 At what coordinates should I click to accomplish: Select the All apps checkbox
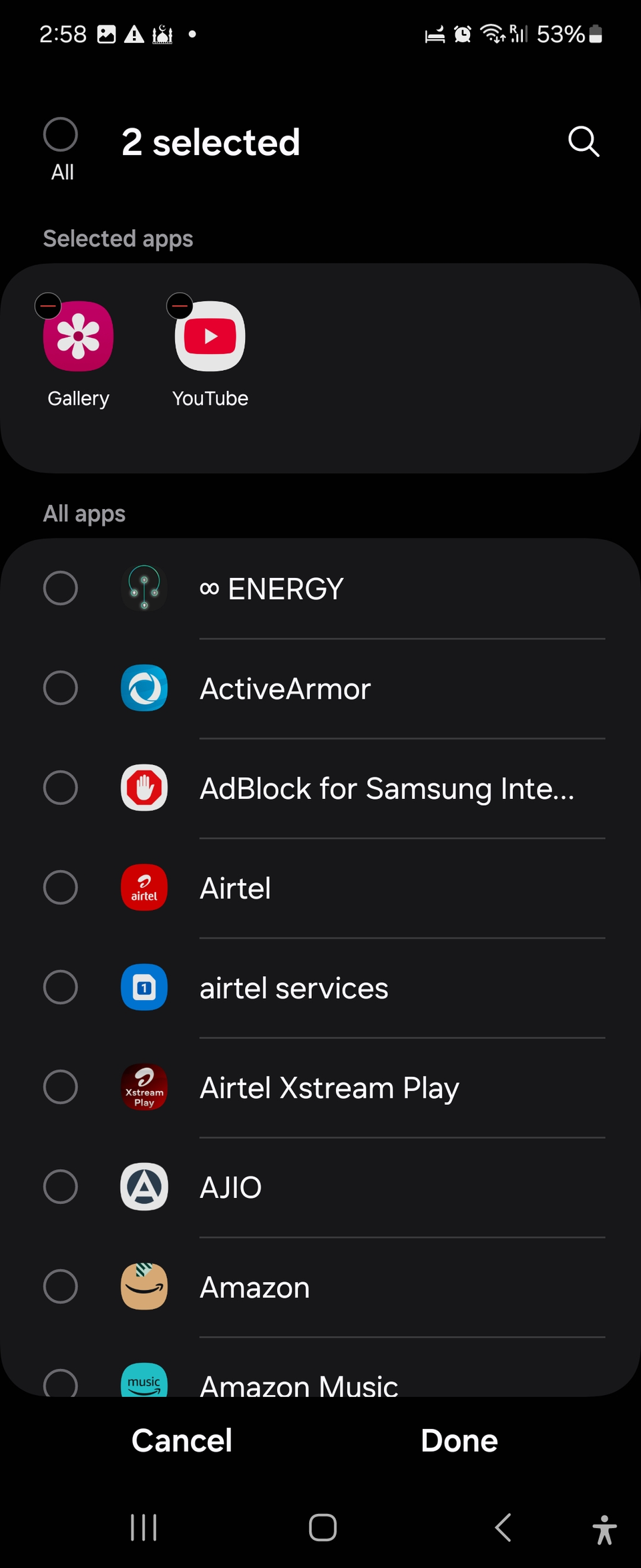60,134
